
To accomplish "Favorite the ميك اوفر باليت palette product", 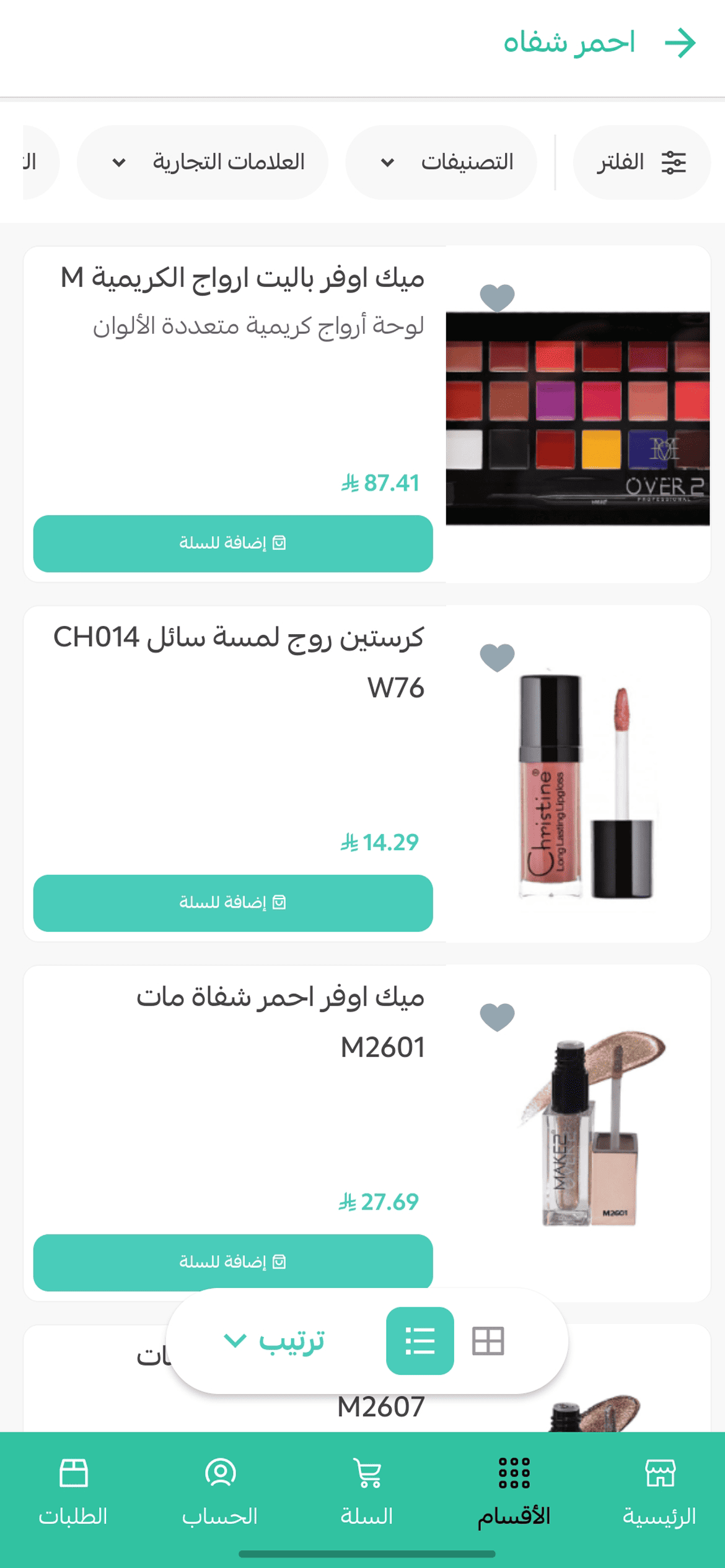I will click(497, 297).
